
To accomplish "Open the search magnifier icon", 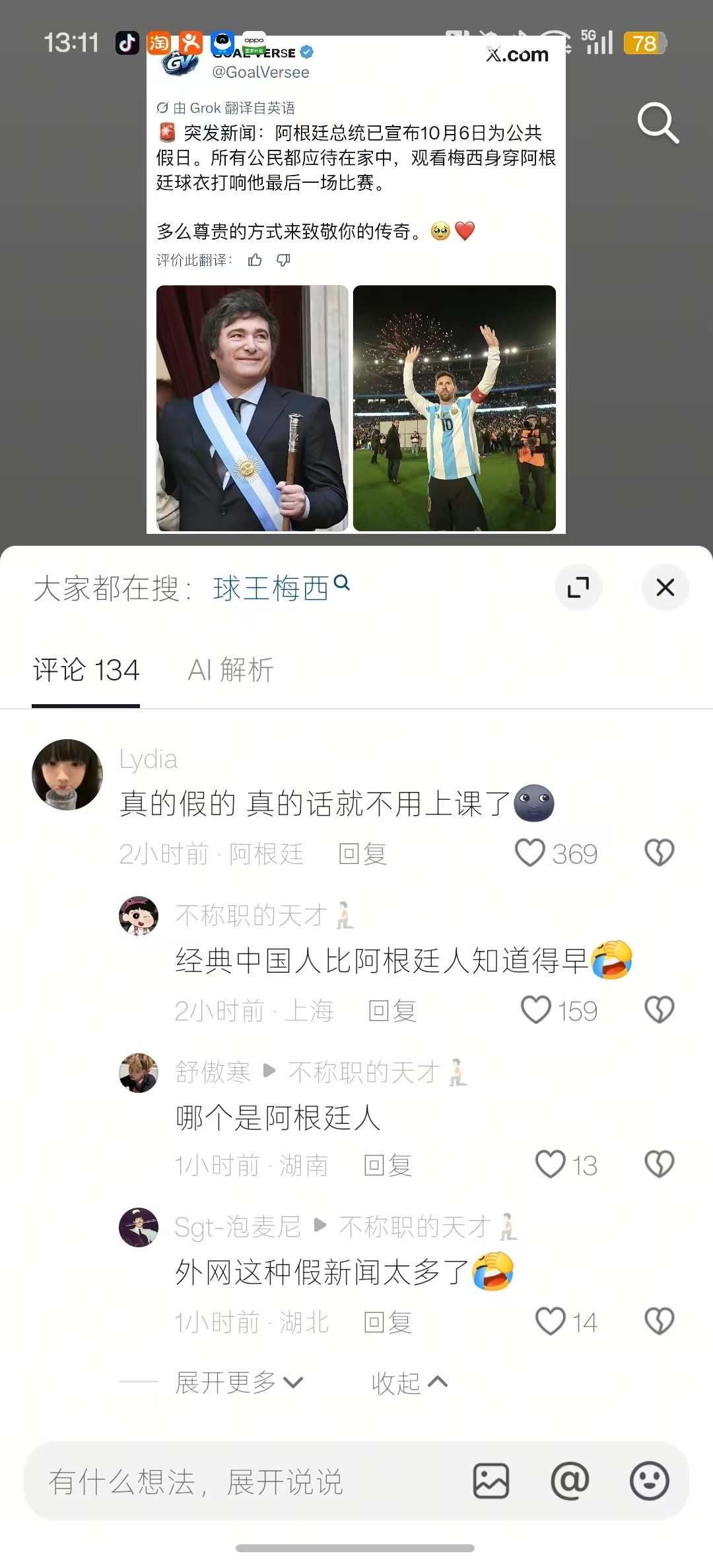I will point(658,123).
